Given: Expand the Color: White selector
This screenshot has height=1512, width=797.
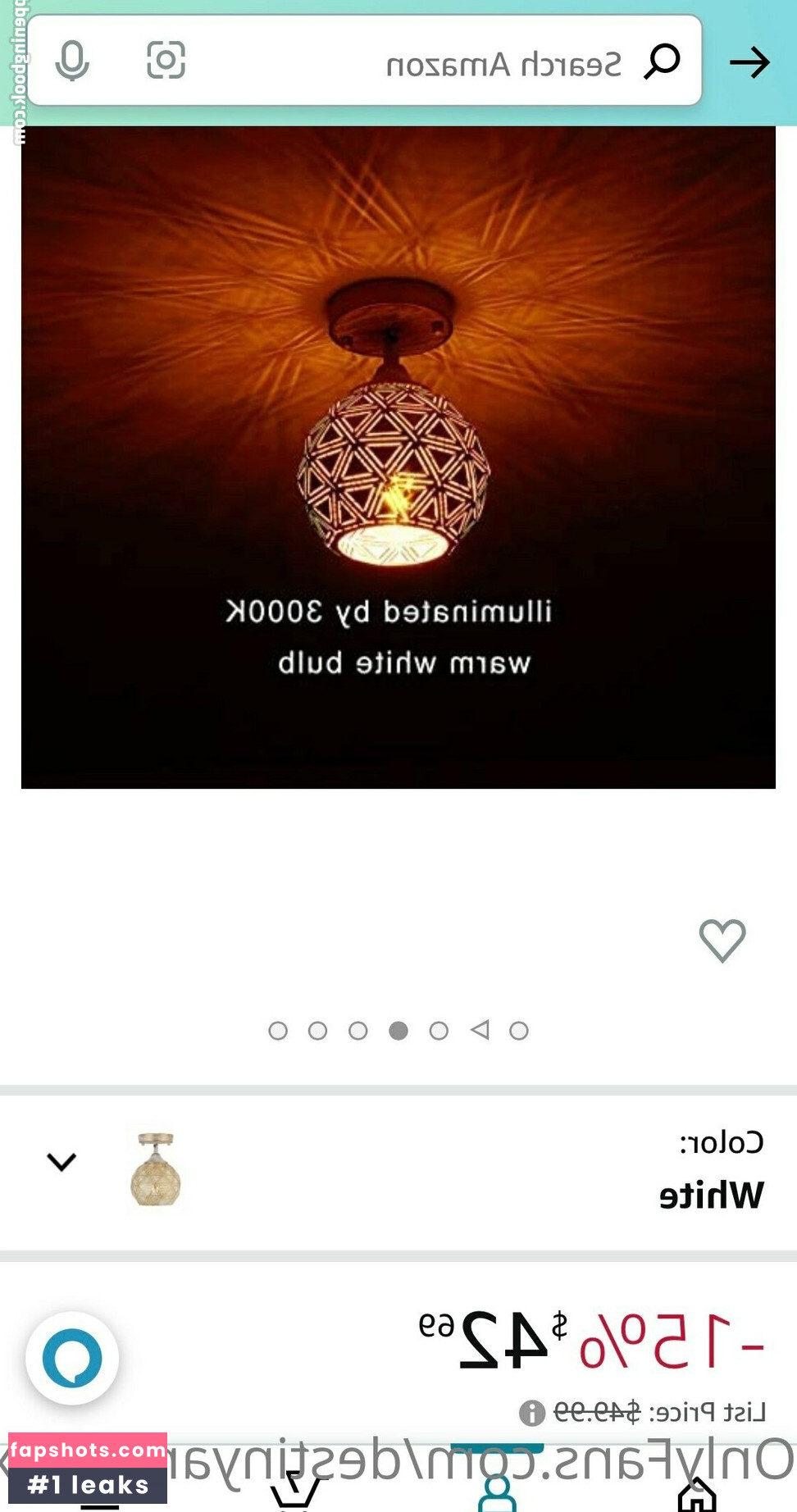Looking at the screenshot, I should click(x=61, y=1162).
